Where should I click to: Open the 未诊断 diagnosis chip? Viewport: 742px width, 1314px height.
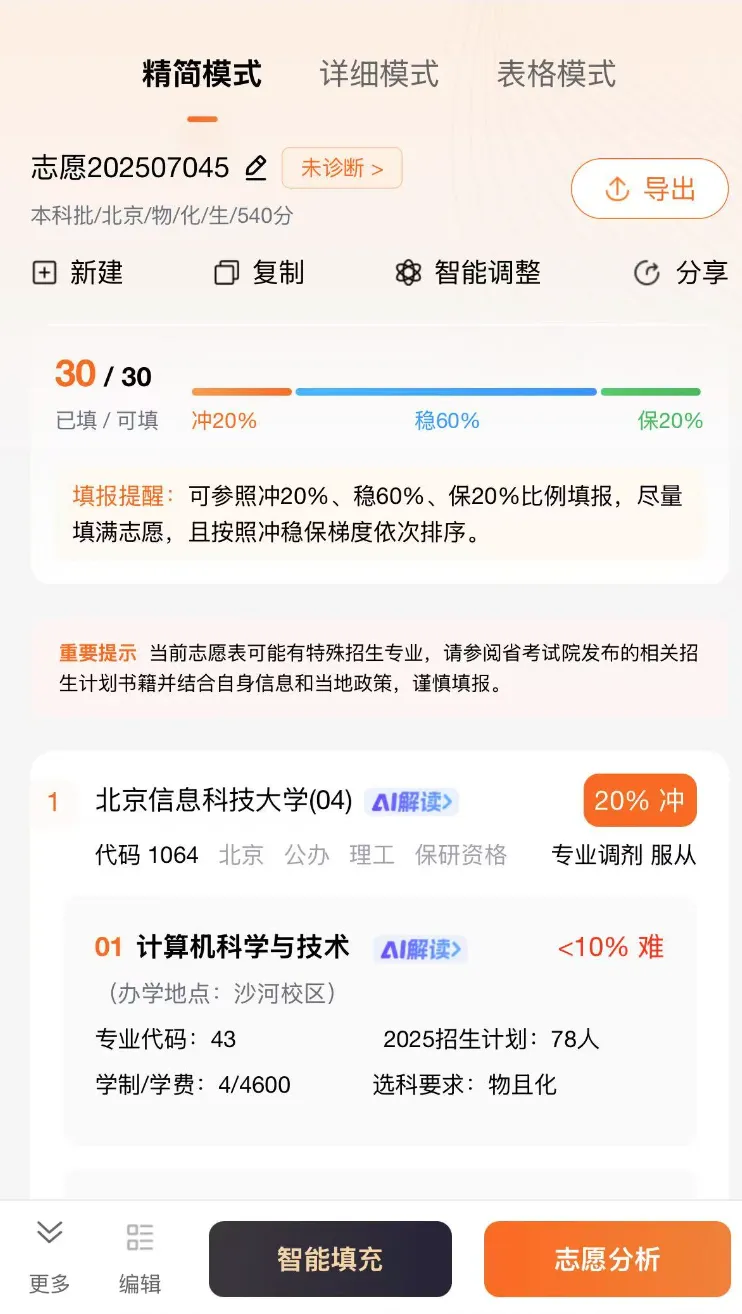pos(342,168)
